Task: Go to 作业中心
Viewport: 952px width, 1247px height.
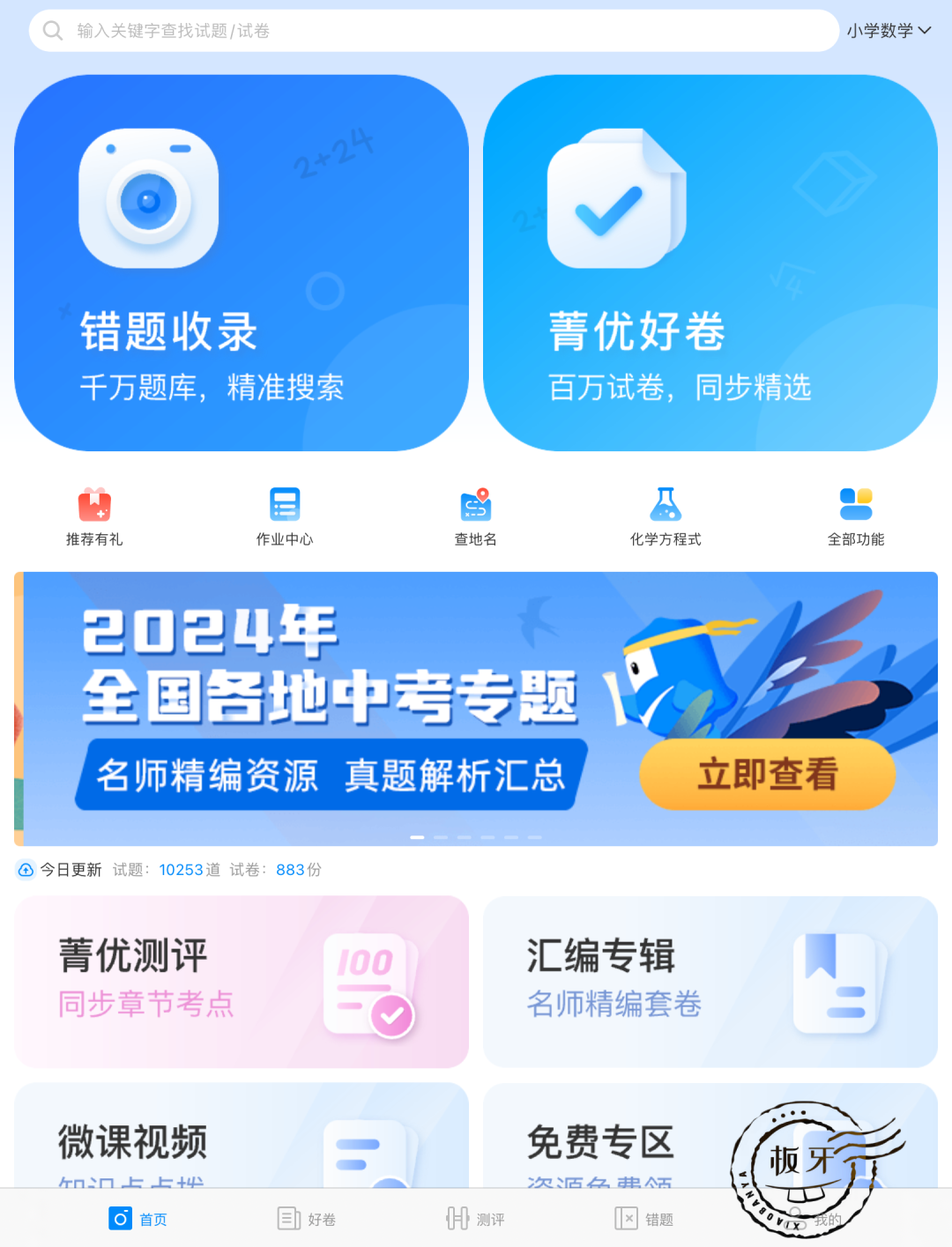Action: [x=285, y=517]
